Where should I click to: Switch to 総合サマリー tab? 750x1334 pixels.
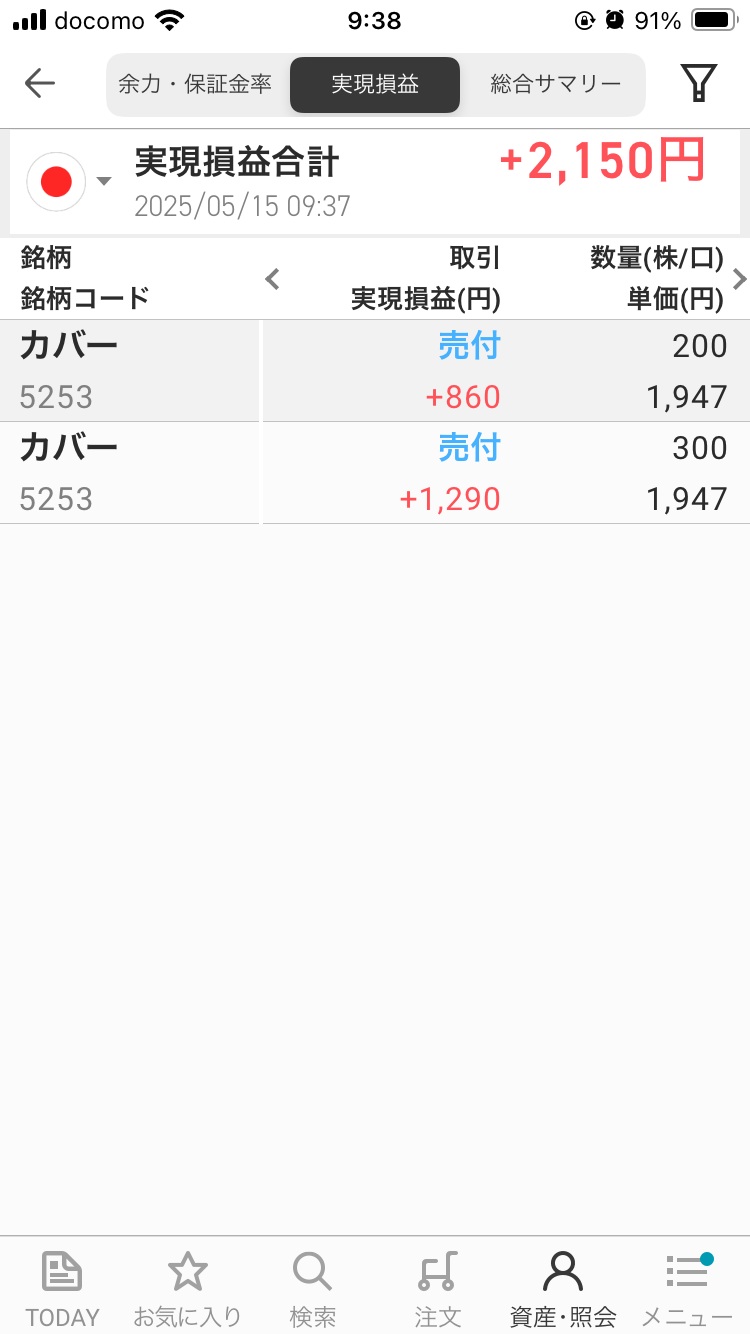coord(555,84)
